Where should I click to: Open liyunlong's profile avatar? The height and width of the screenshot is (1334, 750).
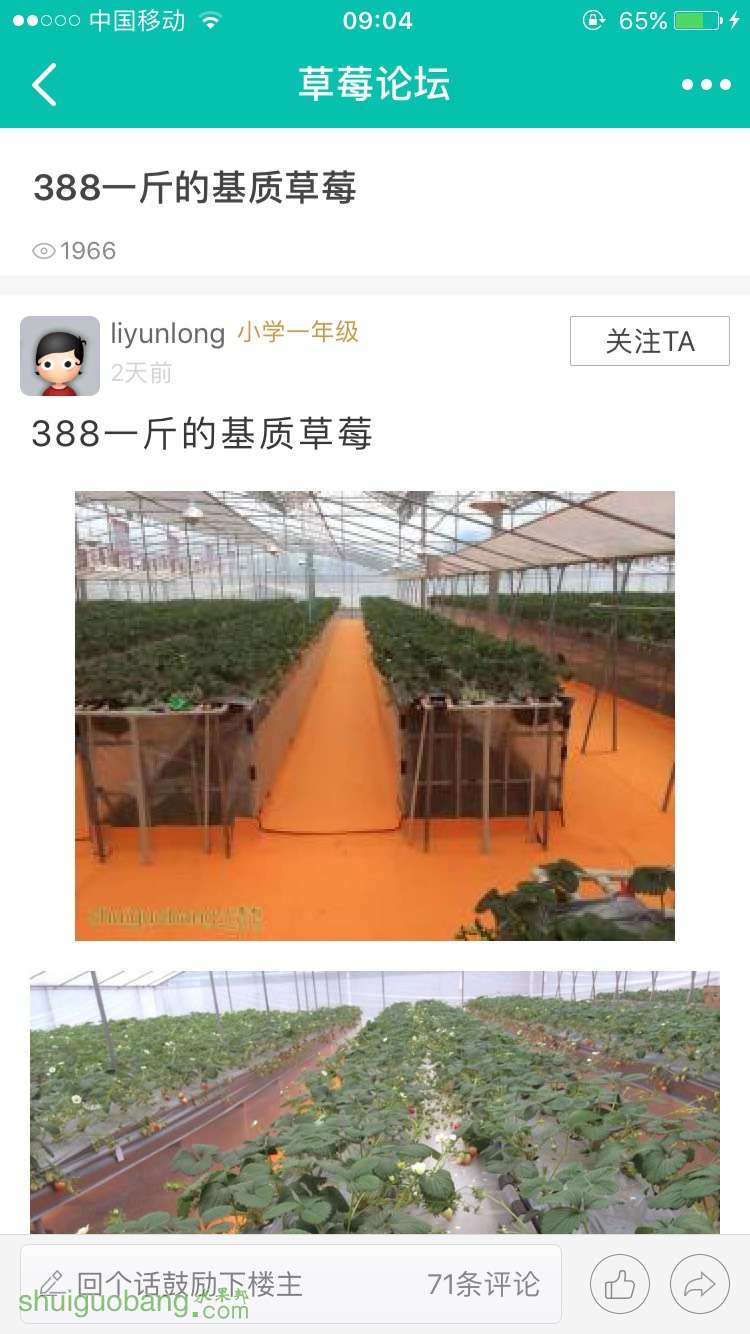click(x=60, y=356)
